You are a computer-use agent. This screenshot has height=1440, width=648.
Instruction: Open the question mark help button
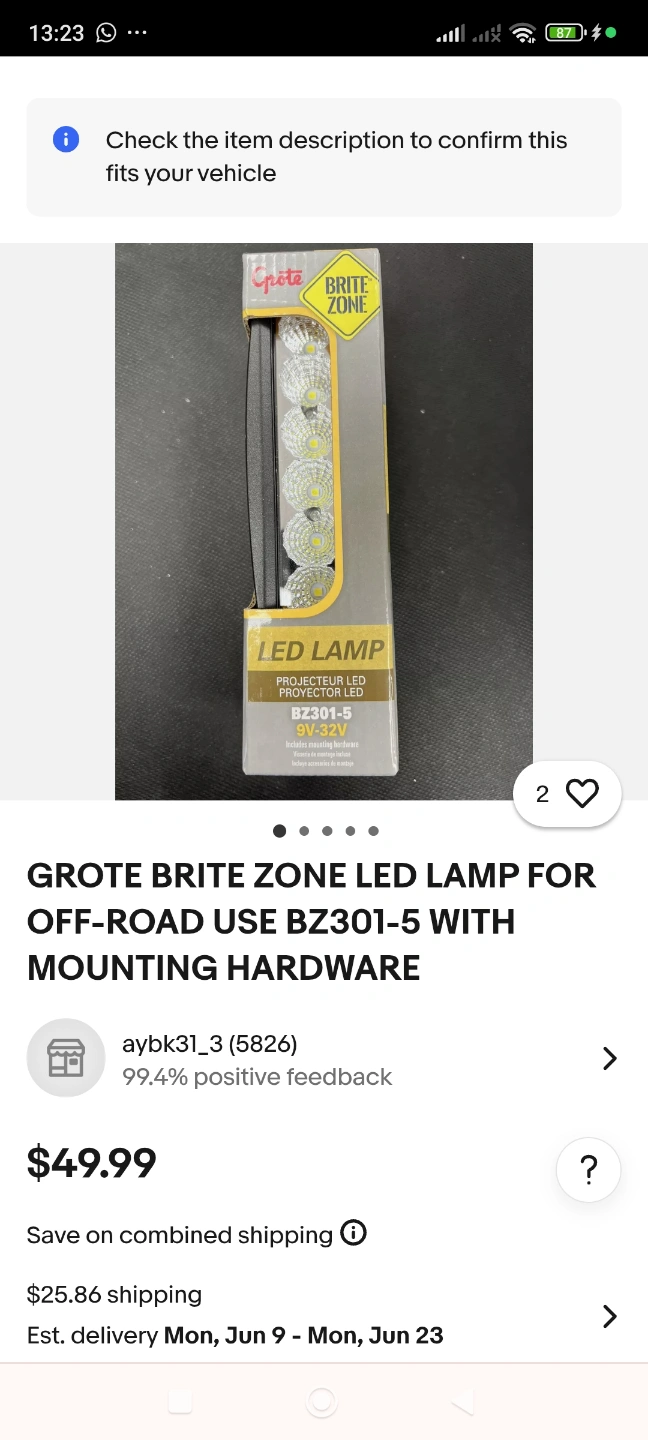pyautogui.click(x=589, y=1169)
